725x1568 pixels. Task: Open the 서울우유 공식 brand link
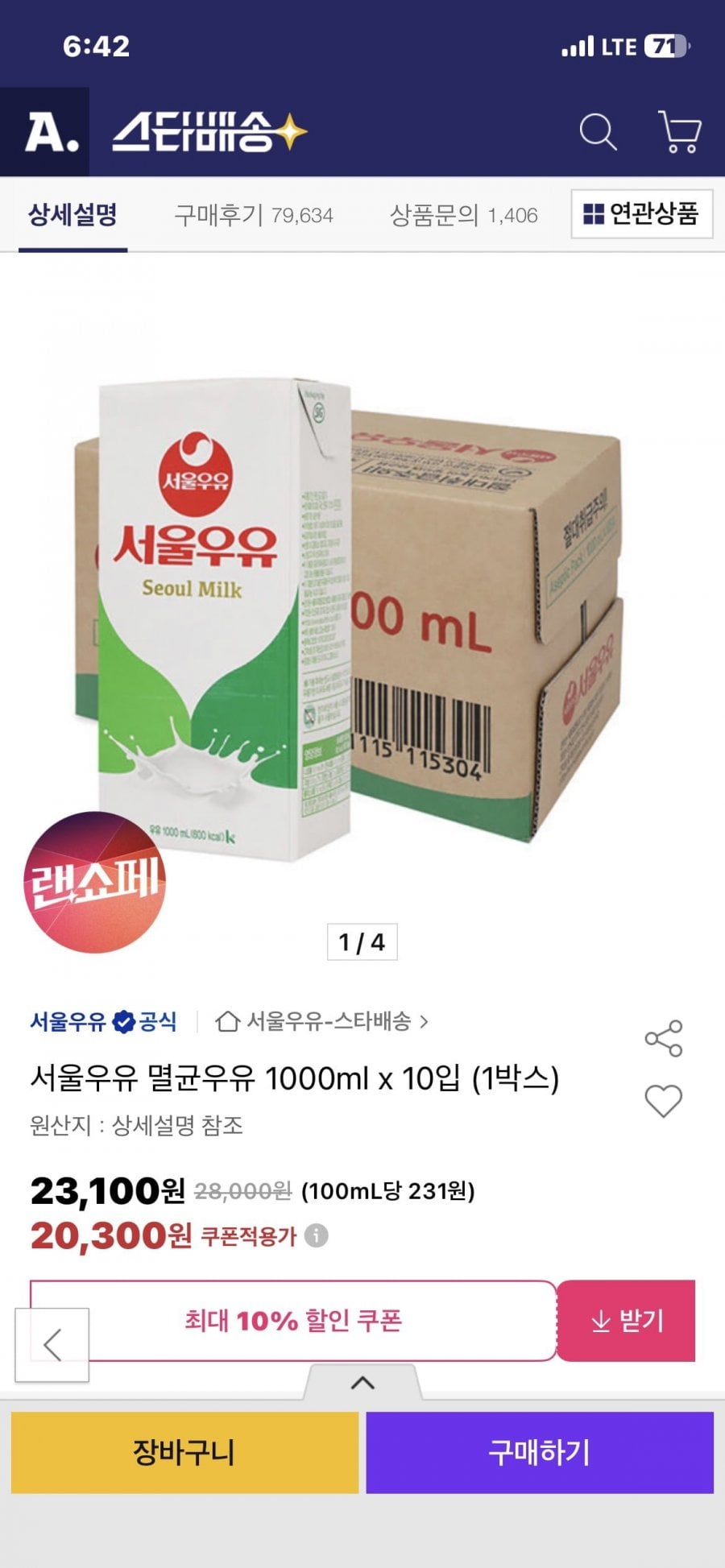click(102, 1022)
